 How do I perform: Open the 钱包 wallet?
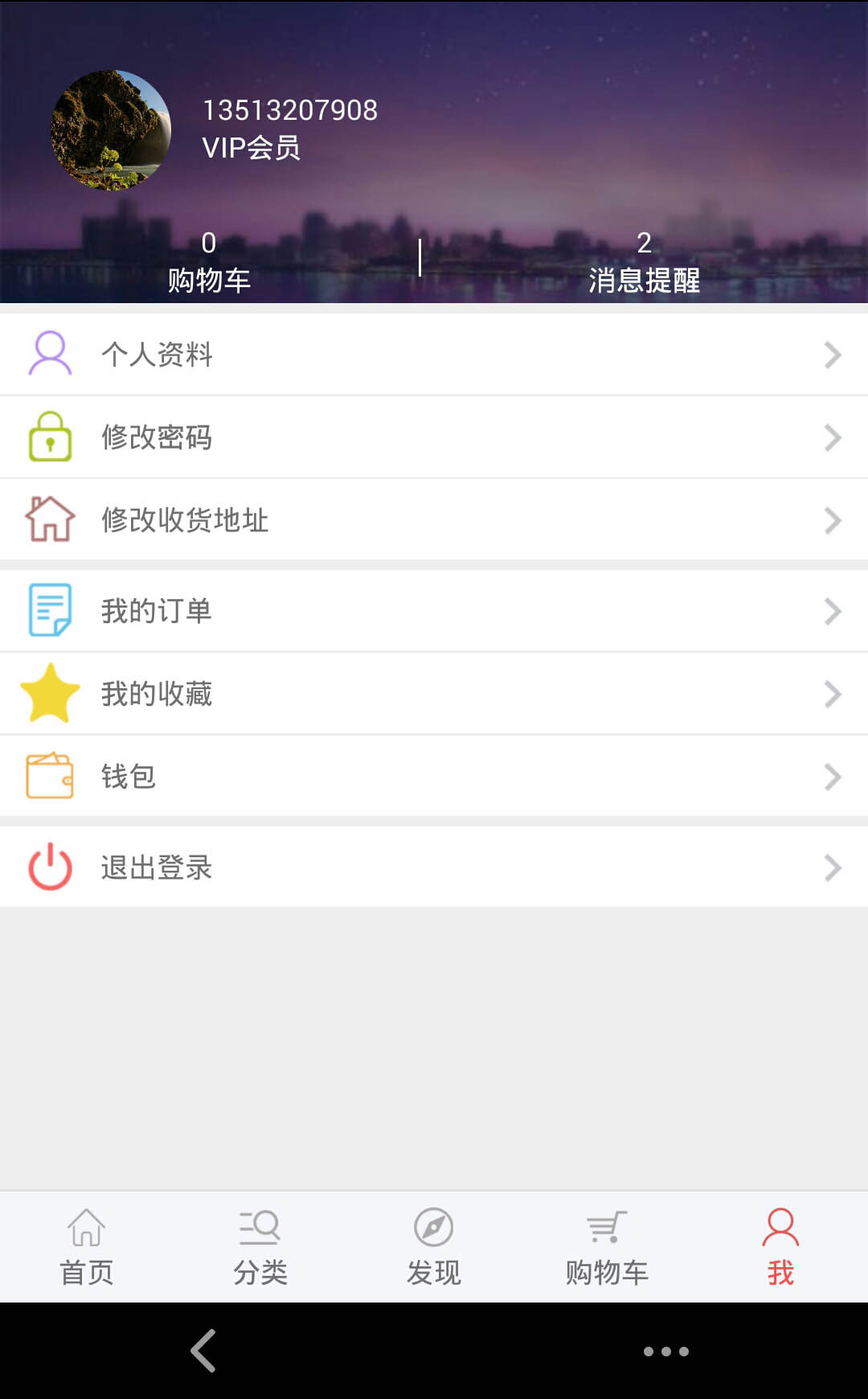(434, 777)
